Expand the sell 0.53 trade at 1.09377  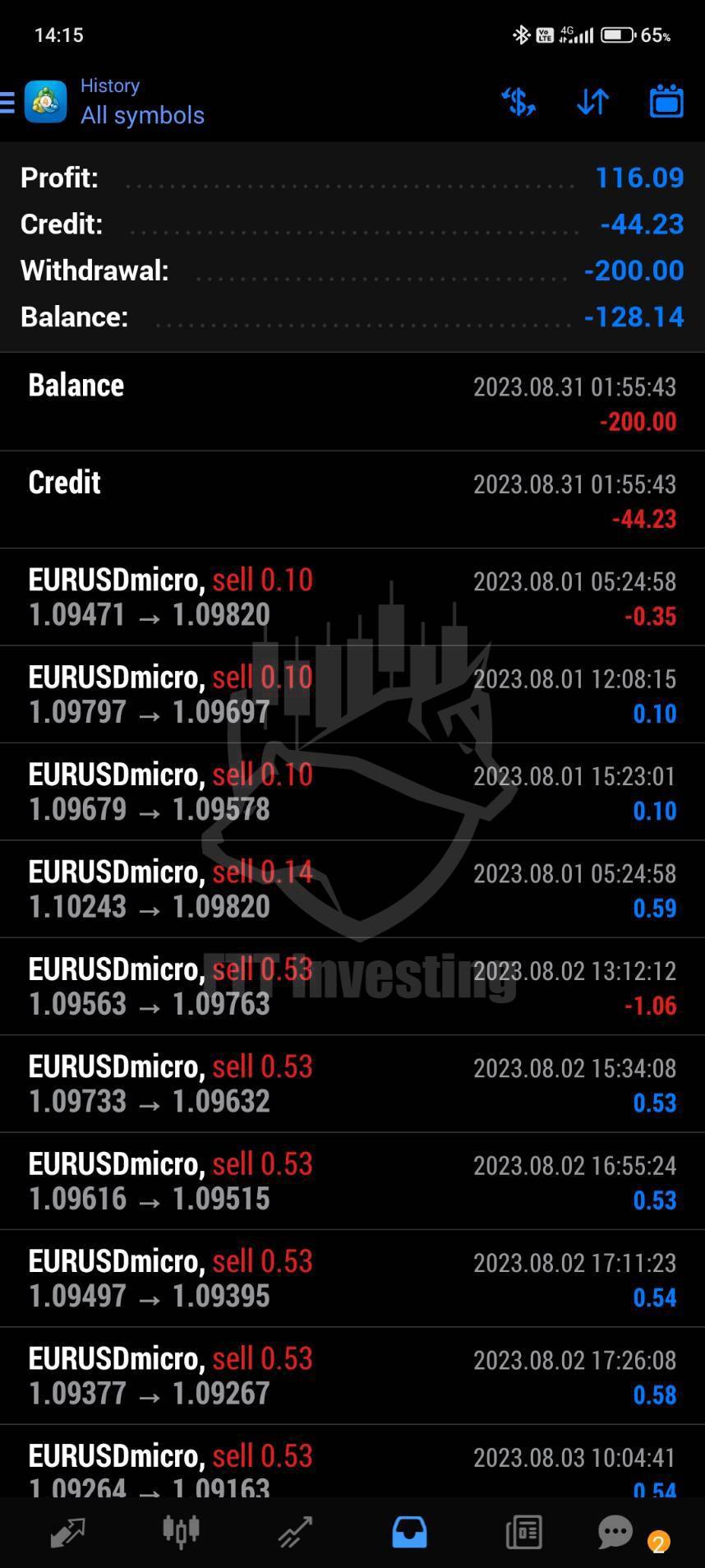point(352,1376)
